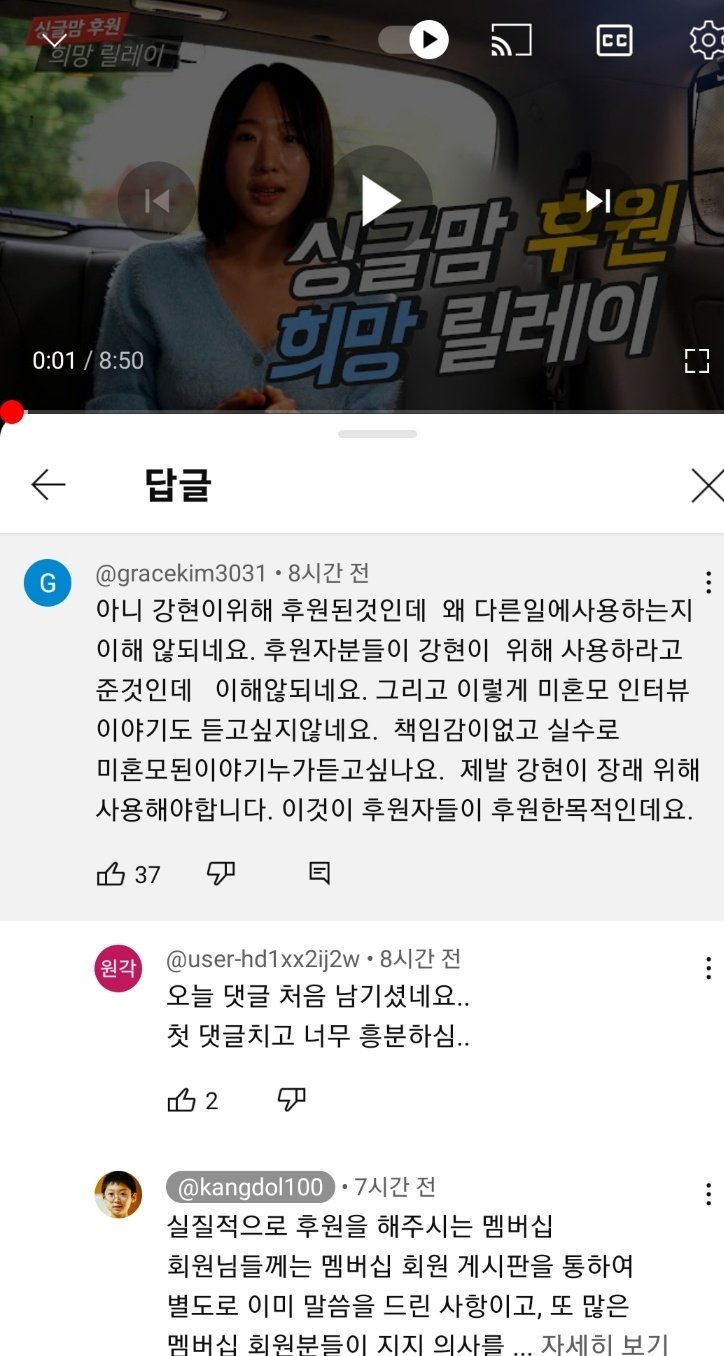Viewport: 724px width, 1356px height.
Task: Open video settings gear
Action: (708, 40)
